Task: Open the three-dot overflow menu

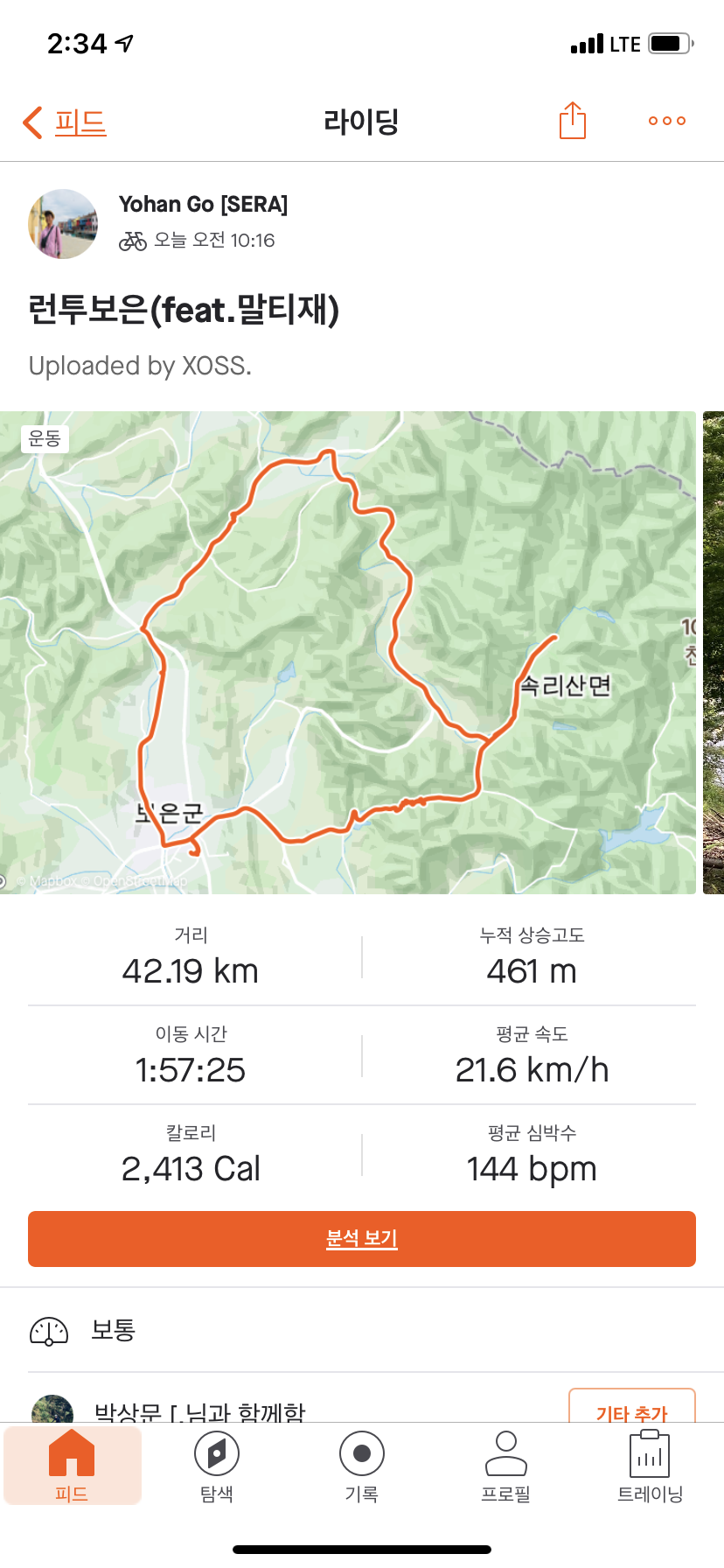Action: coord(666,121)
